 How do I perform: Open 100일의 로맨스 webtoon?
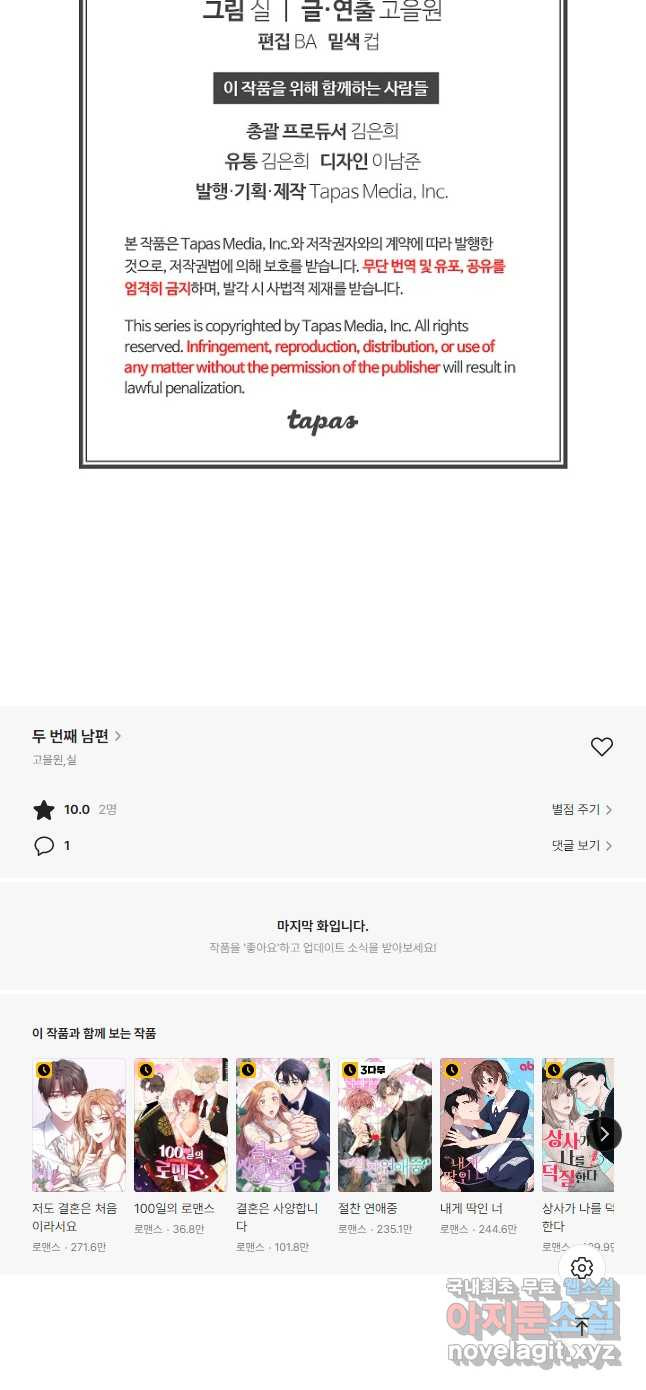tap(181, 1125)
